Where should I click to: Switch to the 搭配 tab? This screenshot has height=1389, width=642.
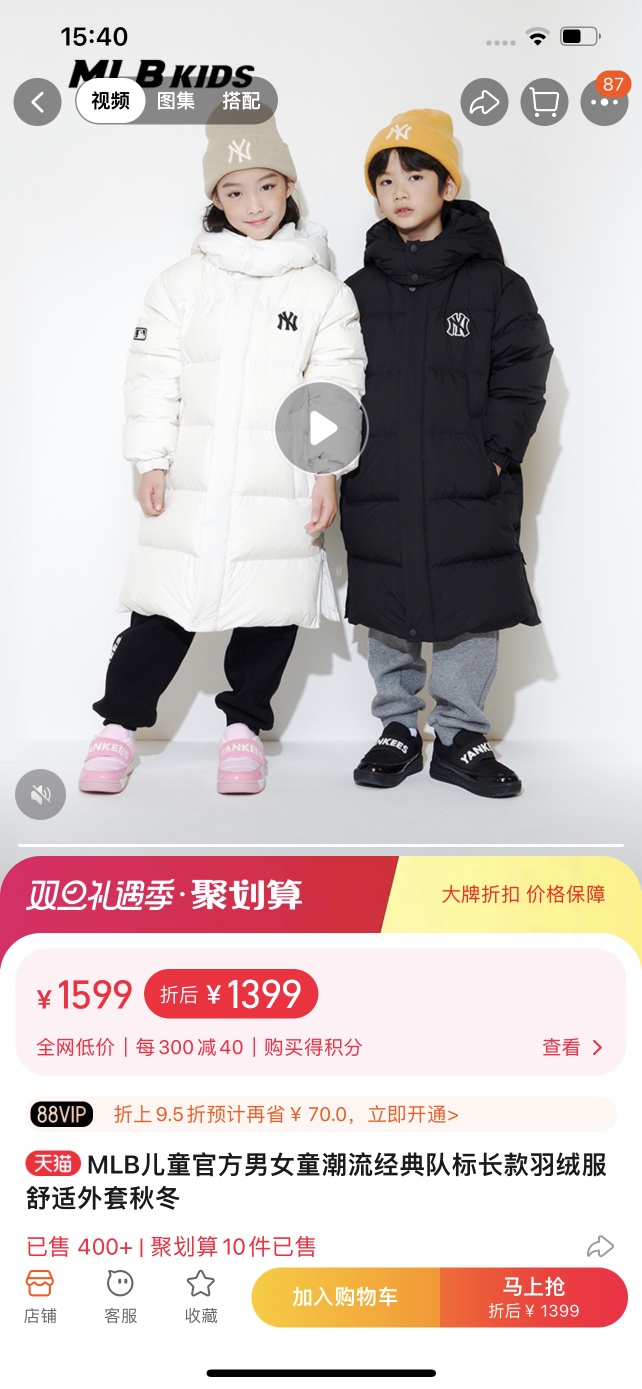tap(240, 101)
